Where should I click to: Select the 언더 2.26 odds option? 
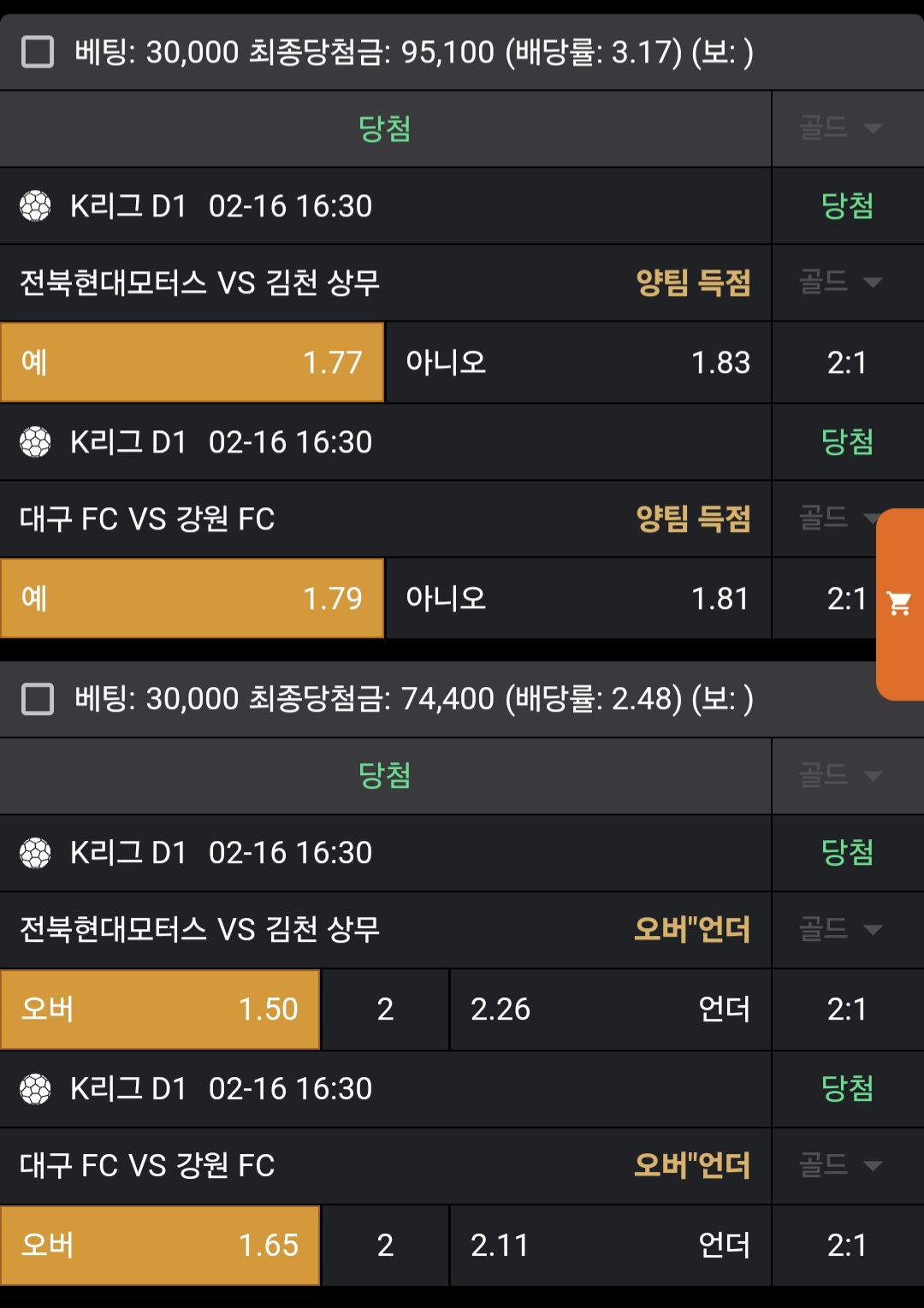tap(610, 1009)
